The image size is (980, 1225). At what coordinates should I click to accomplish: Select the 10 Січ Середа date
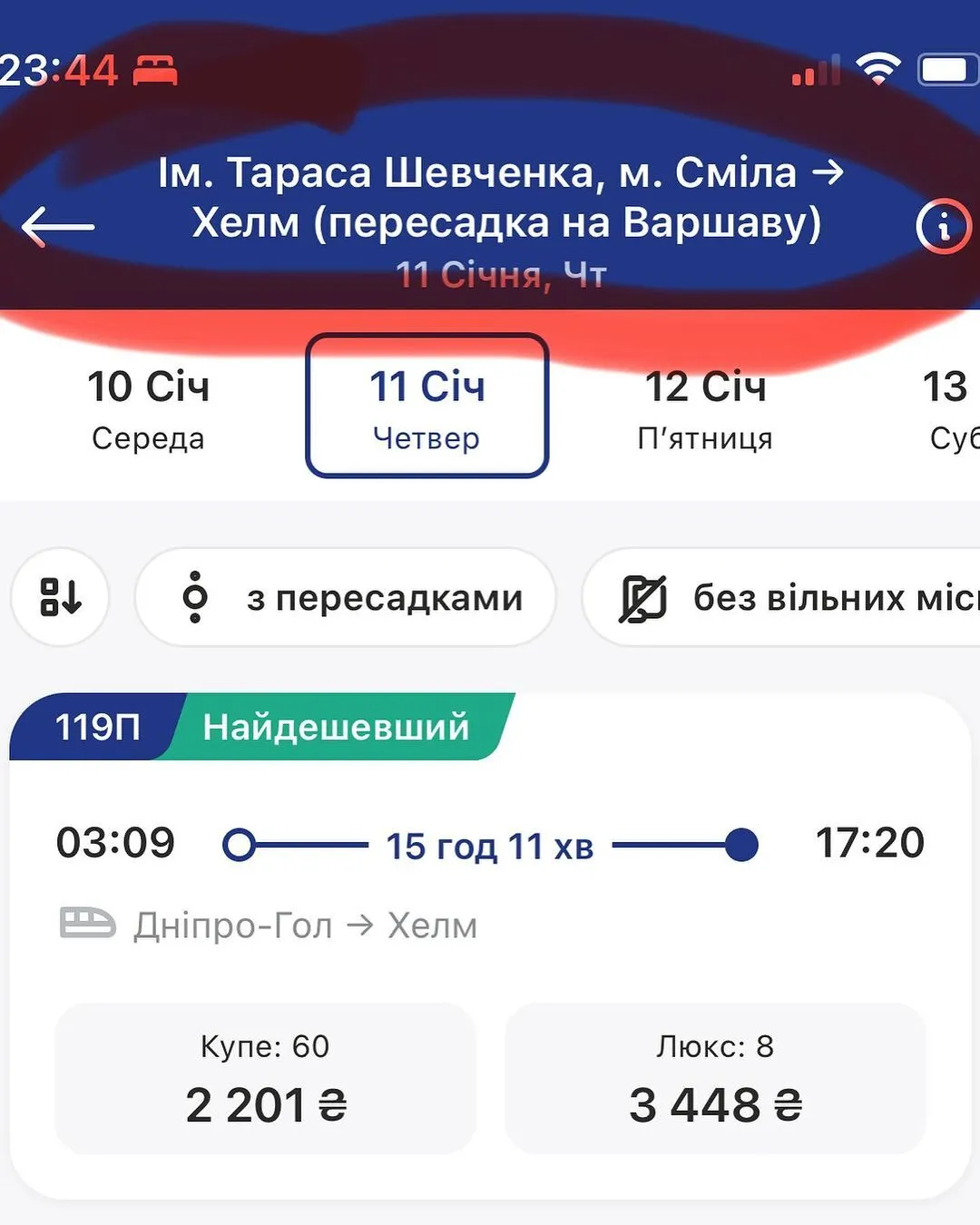coord(148,408)
